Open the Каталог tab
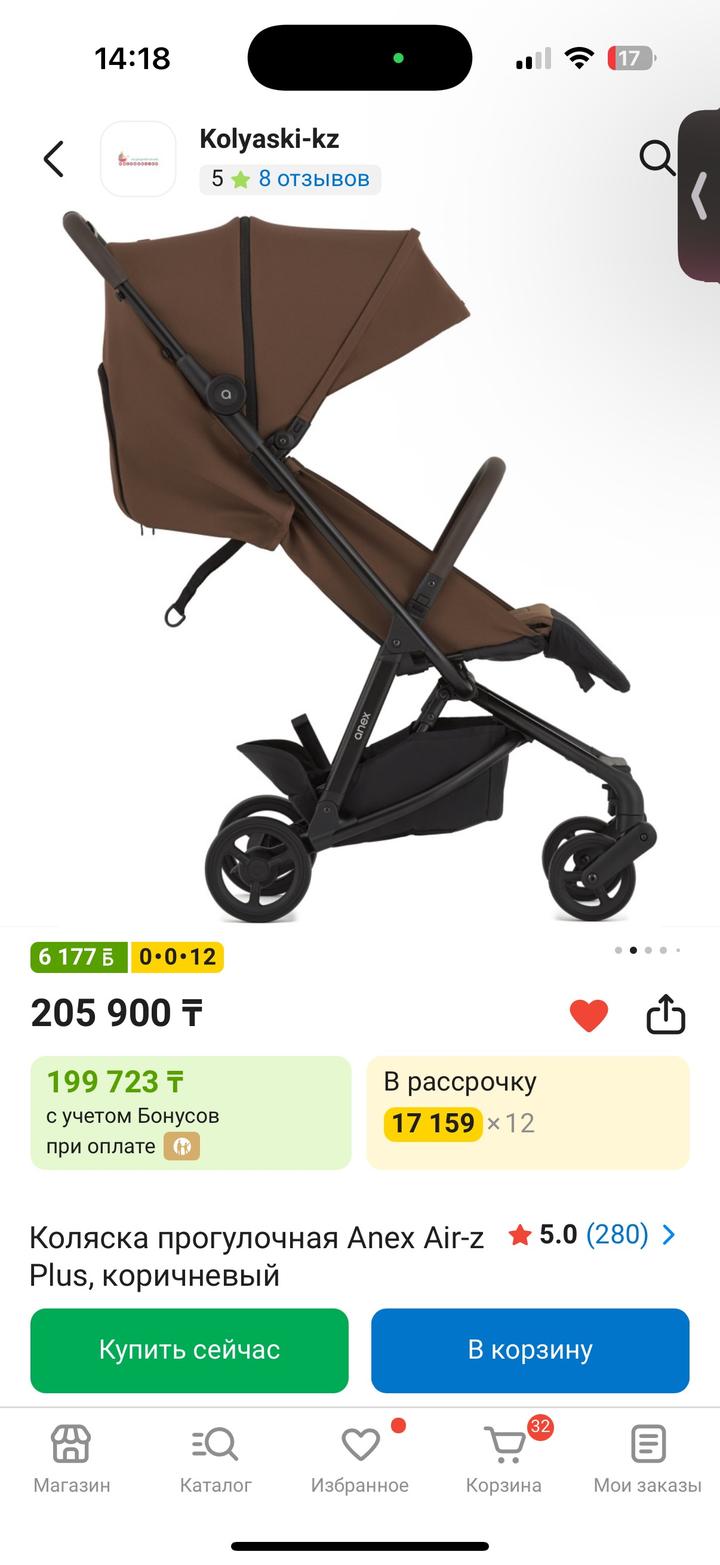This screenshot has height=1565, width=720. [x=216, y=1459]
